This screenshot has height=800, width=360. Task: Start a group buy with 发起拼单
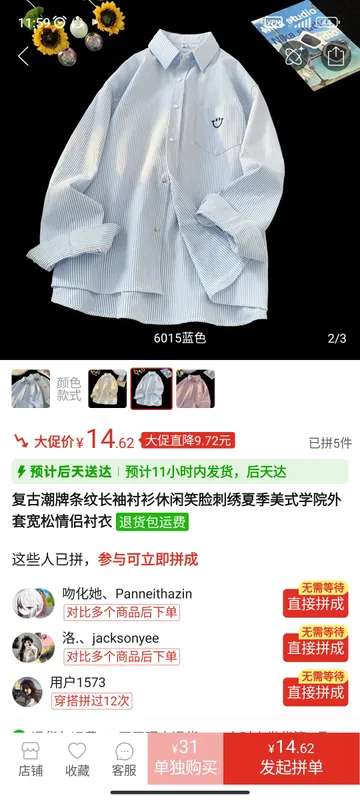[292, 759]
